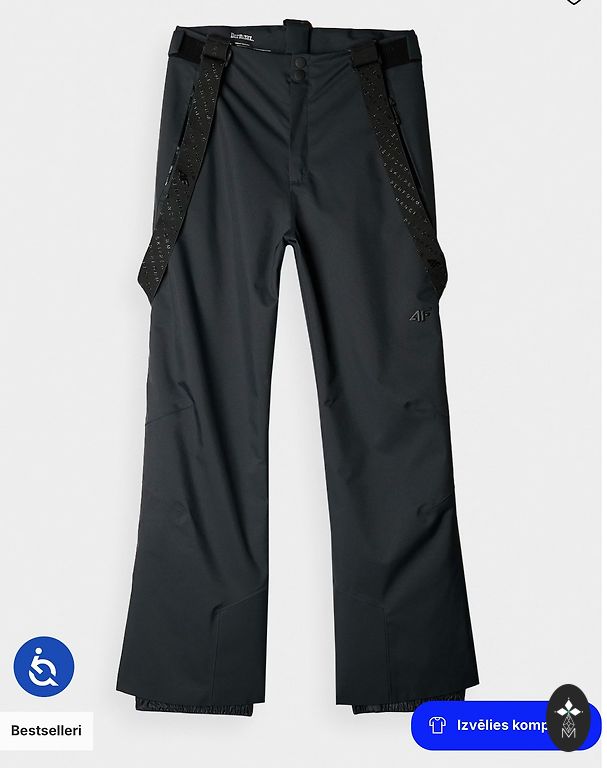Open the accessibility options button

pos(43,667)
